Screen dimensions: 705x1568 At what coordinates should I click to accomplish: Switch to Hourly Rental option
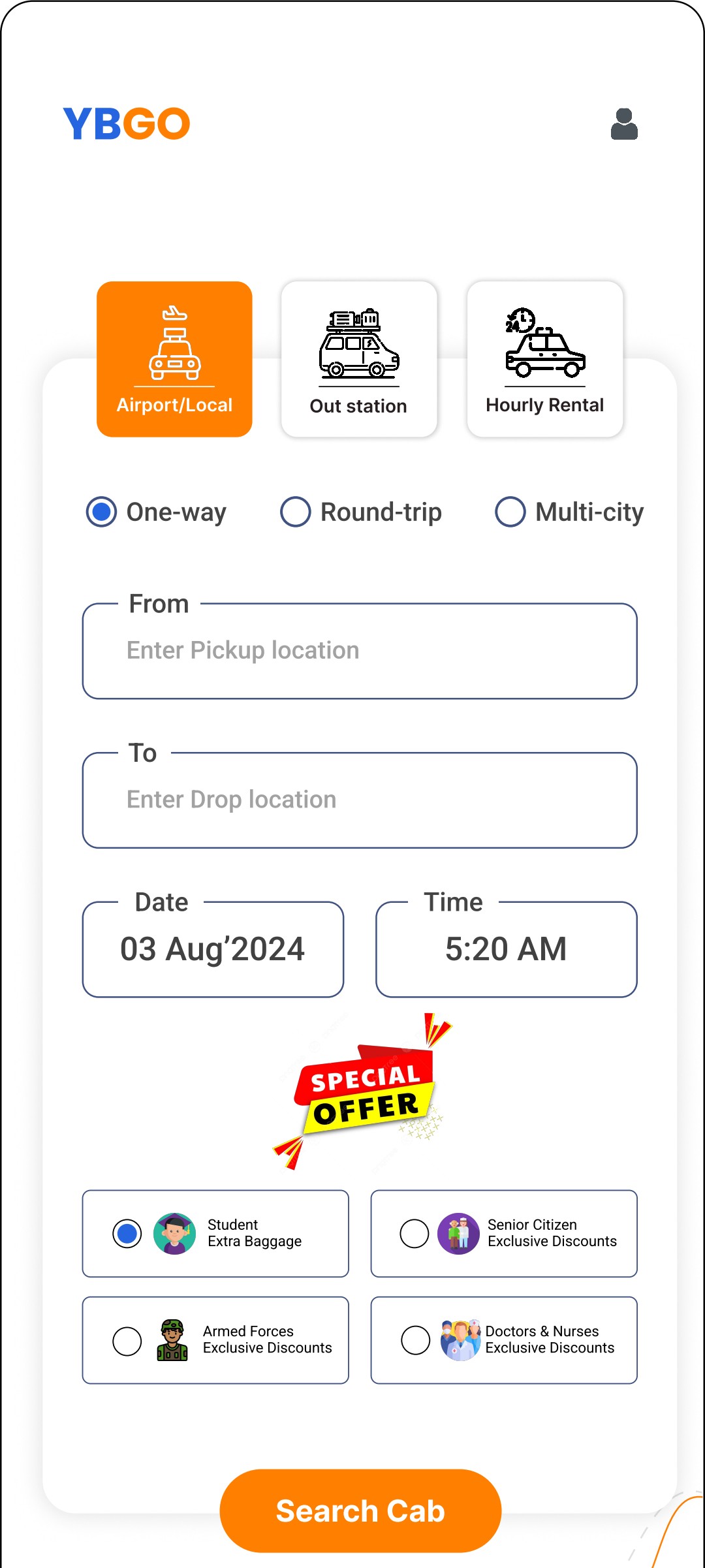point(545,359)
